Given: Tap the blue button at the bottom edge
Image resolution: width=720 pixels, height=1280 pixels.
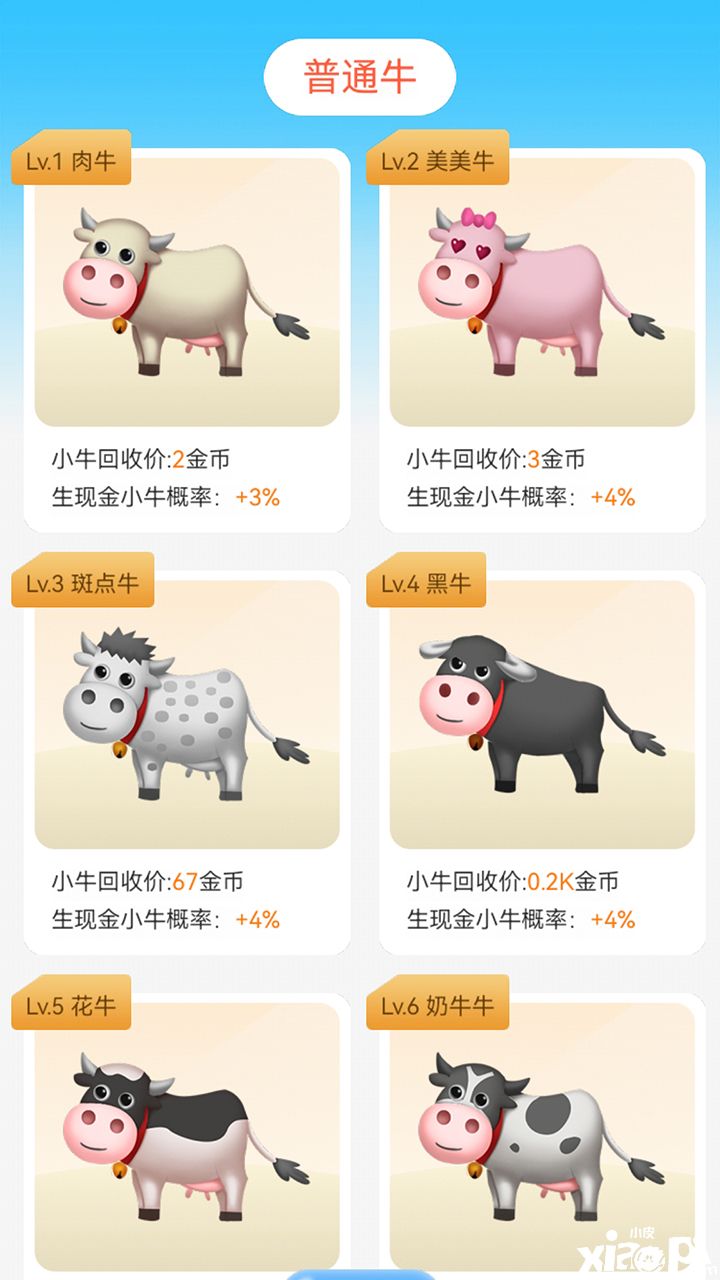Looking at the screenshot, I should (x=360, y=1274).
